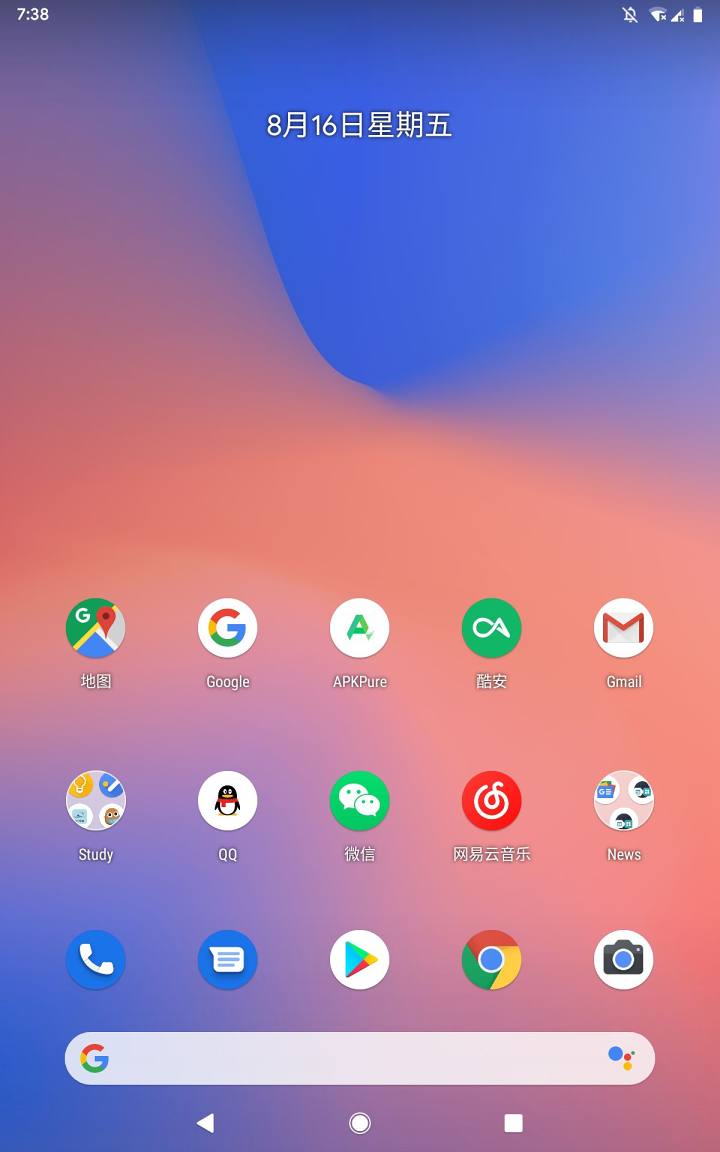Open Chrome browser
The height and width of the screenshot is (1152, 720).
tap(492, 960)
